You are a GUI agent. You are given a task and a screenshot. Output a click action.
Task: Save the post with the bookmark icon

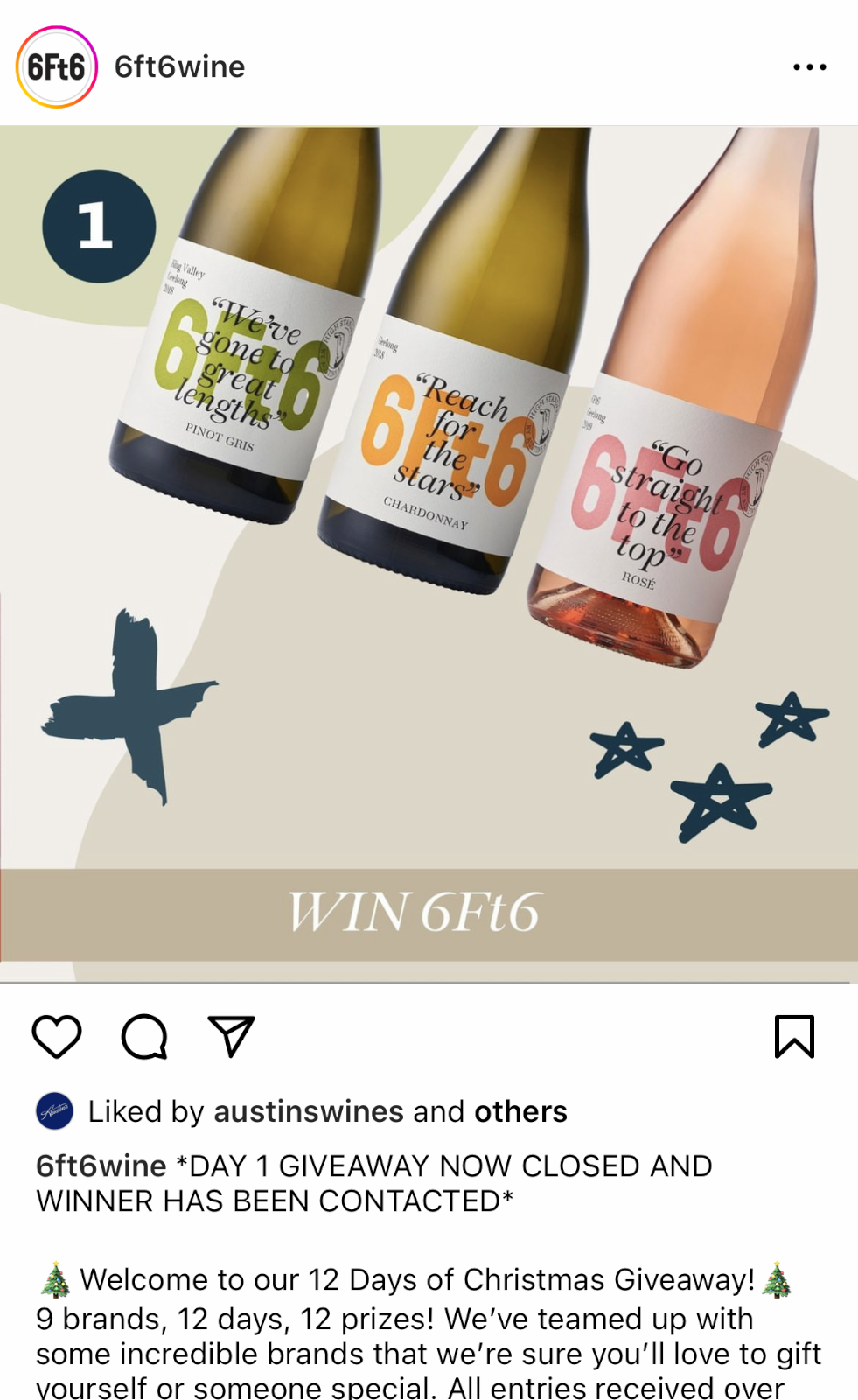pyautogui.click(x=794, y=1037)
